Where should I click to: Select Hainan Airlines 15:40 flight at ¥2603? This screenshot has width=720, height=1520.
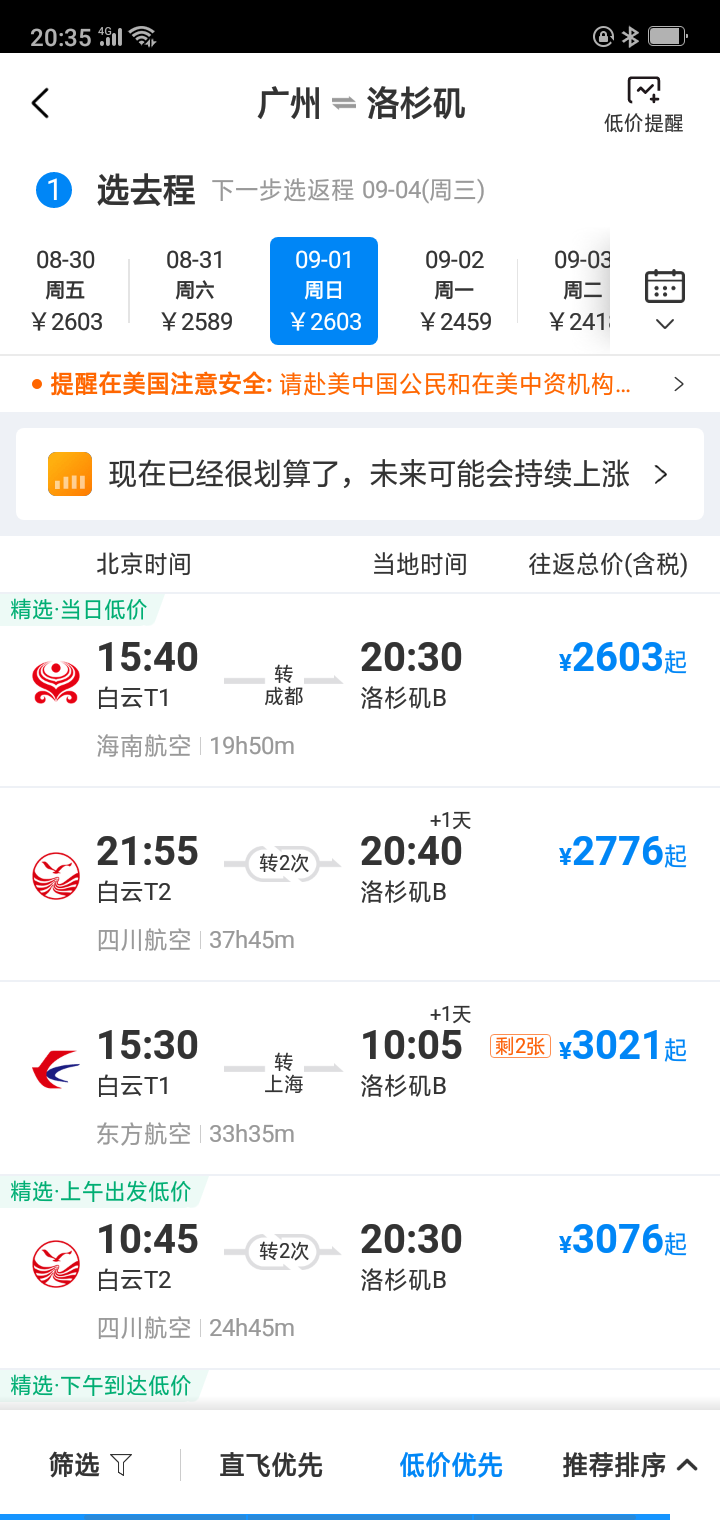tap(360, 690)
